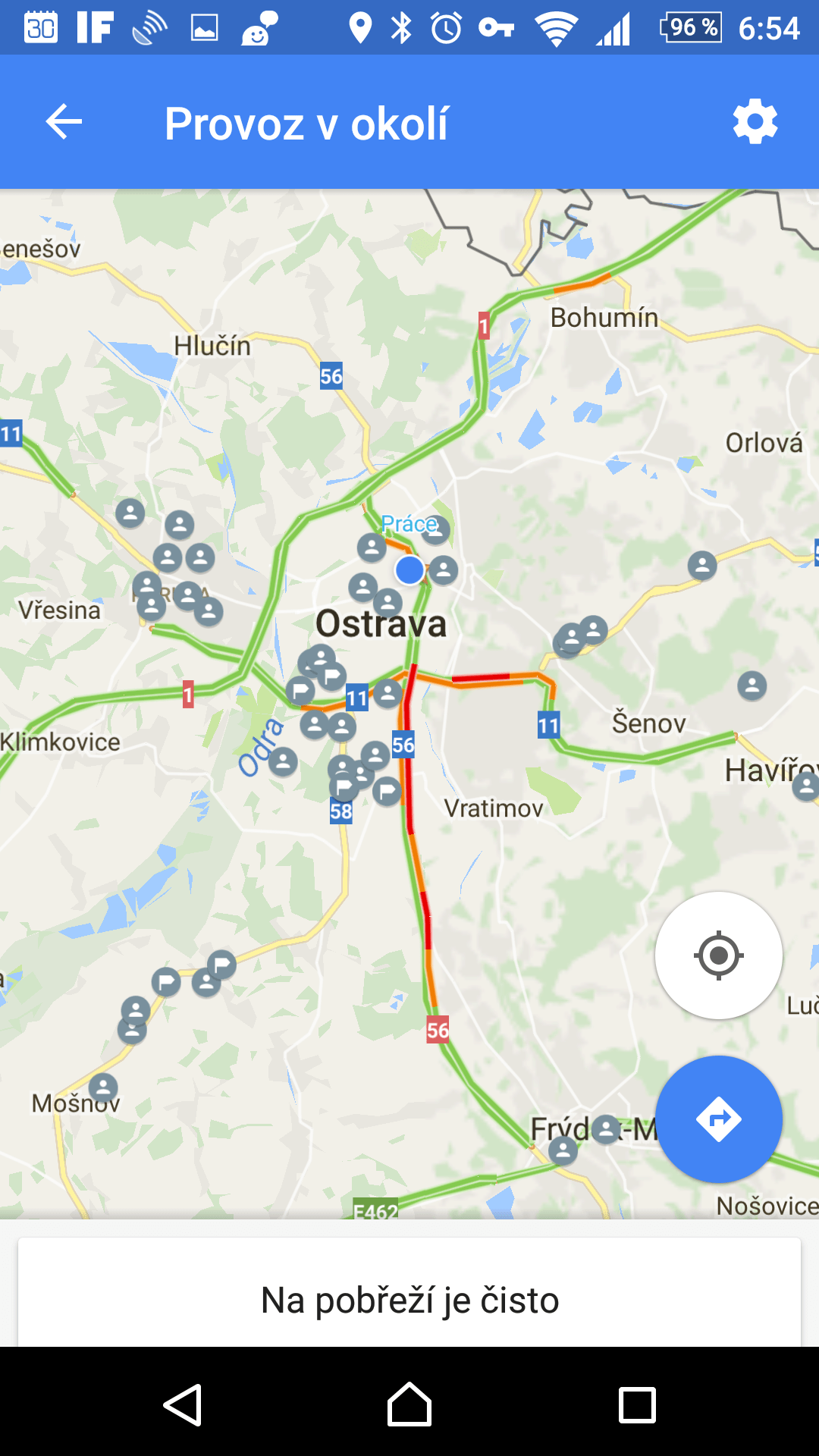Open recent apps from navigation bar
This screenshot has width=819, height=1456.
tap(637, 1405)
